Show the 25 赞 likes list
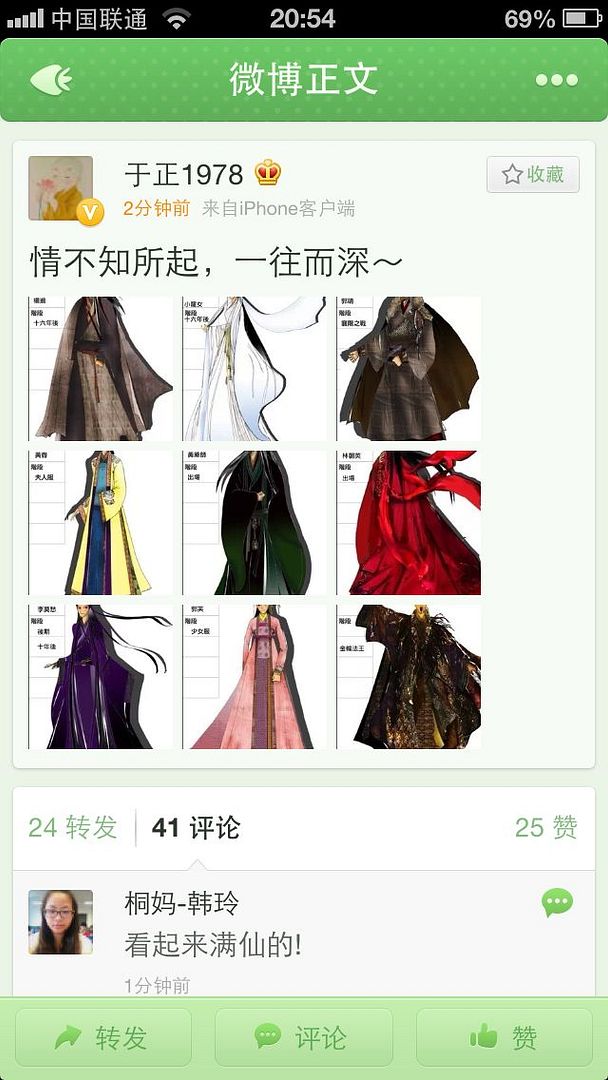Image resolution: width=608 pixels, height=1080 pixels. click(x=546, y=827)
